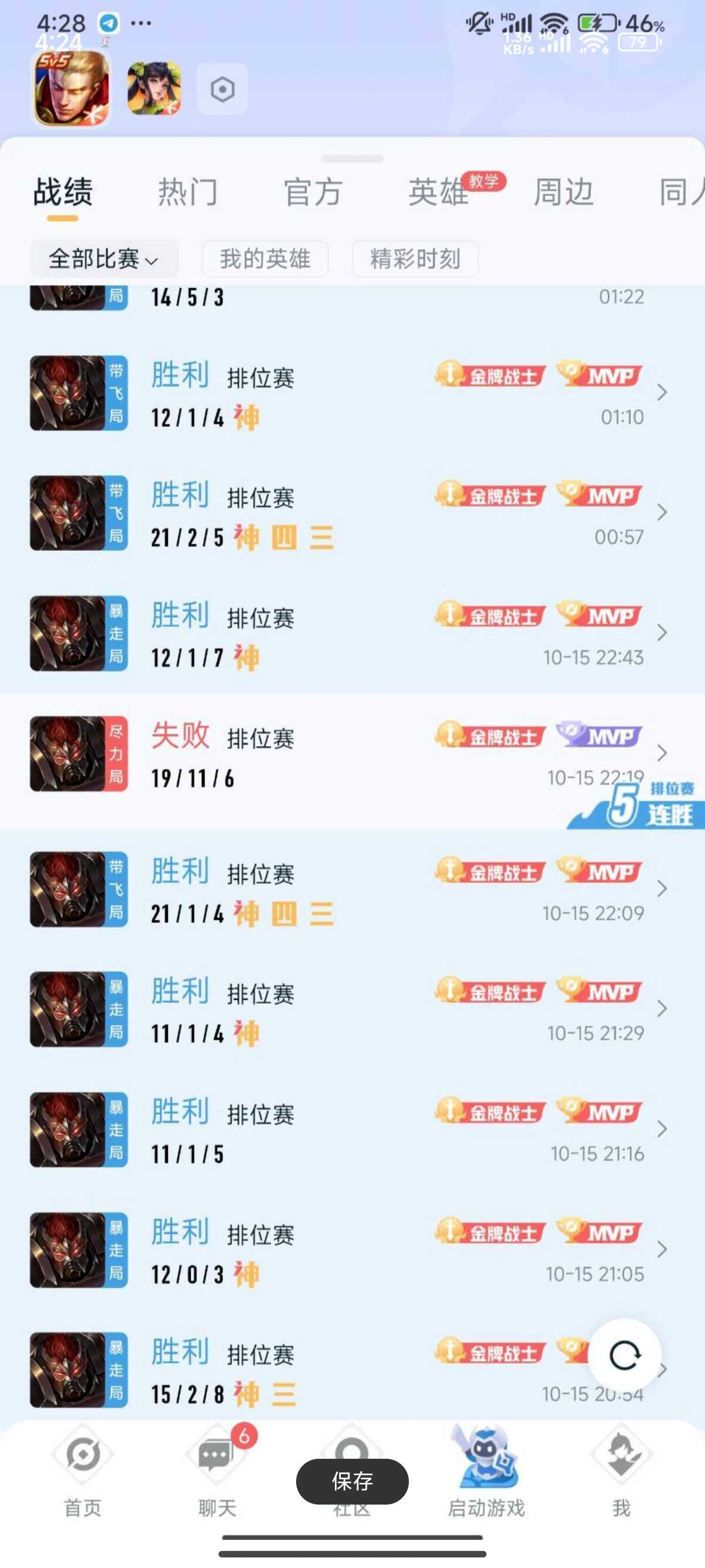Switch to the 热门 tab
This screenshot has height=1568, width=705.
(x=187, y=193)
